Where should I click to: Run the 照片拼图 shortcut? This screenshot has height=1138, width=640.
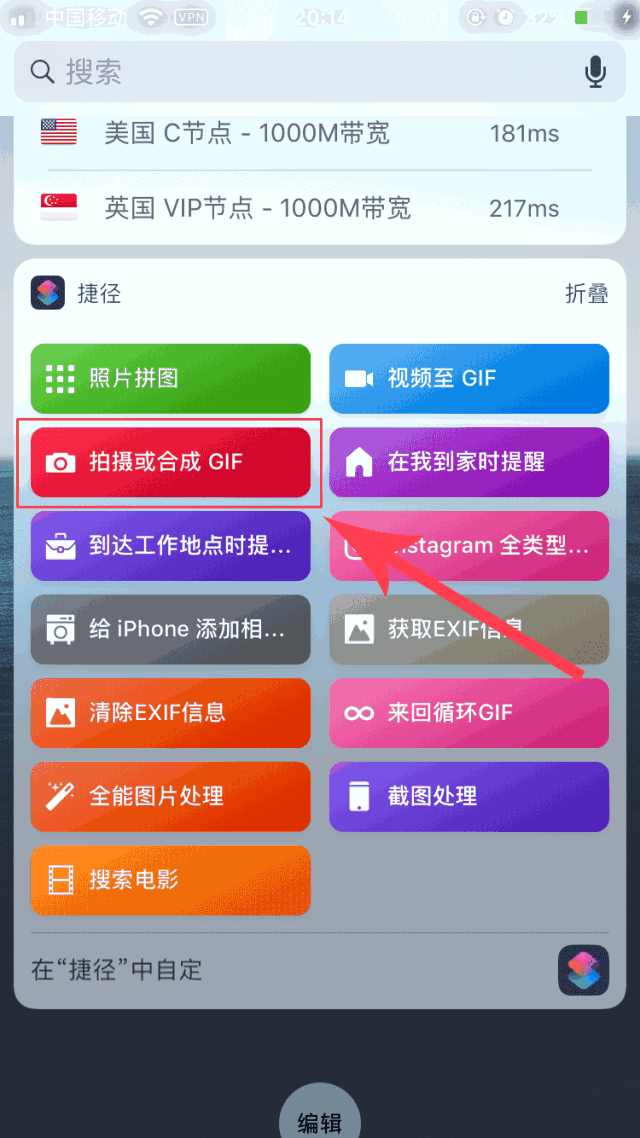point(170,378)
